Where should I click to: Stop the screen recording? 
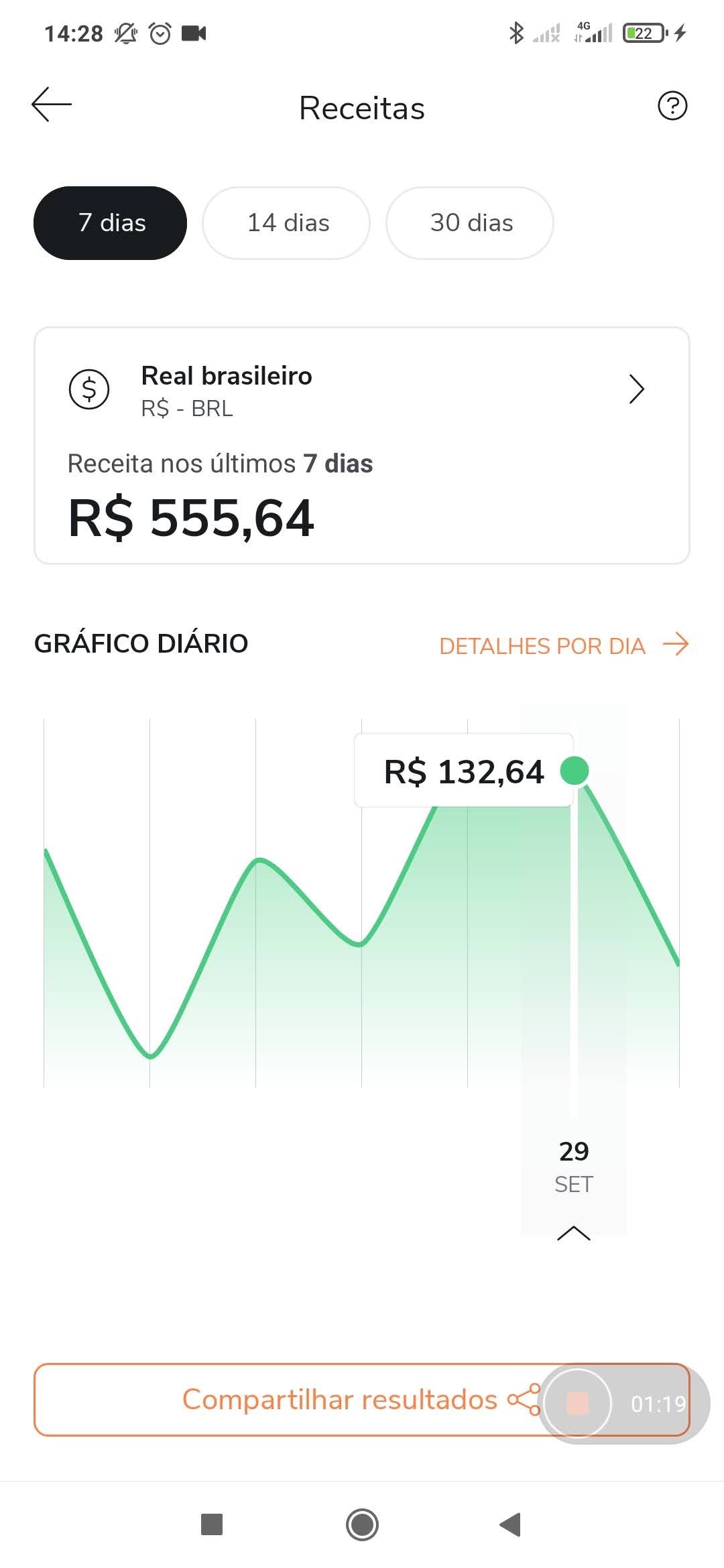[577, 1403]
